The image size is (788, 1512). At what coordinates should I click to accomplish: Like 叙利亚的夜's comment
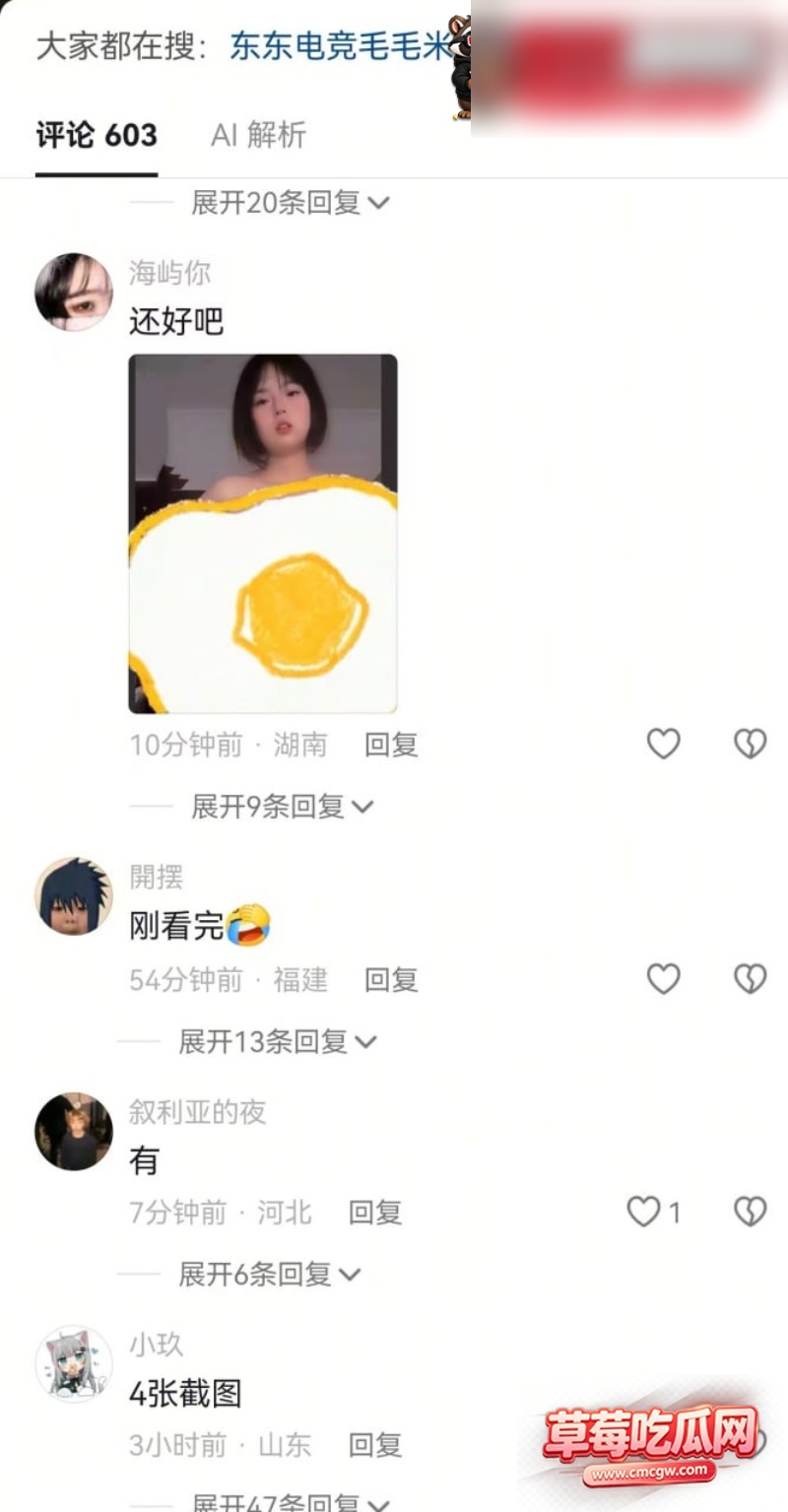point(654,1212)
